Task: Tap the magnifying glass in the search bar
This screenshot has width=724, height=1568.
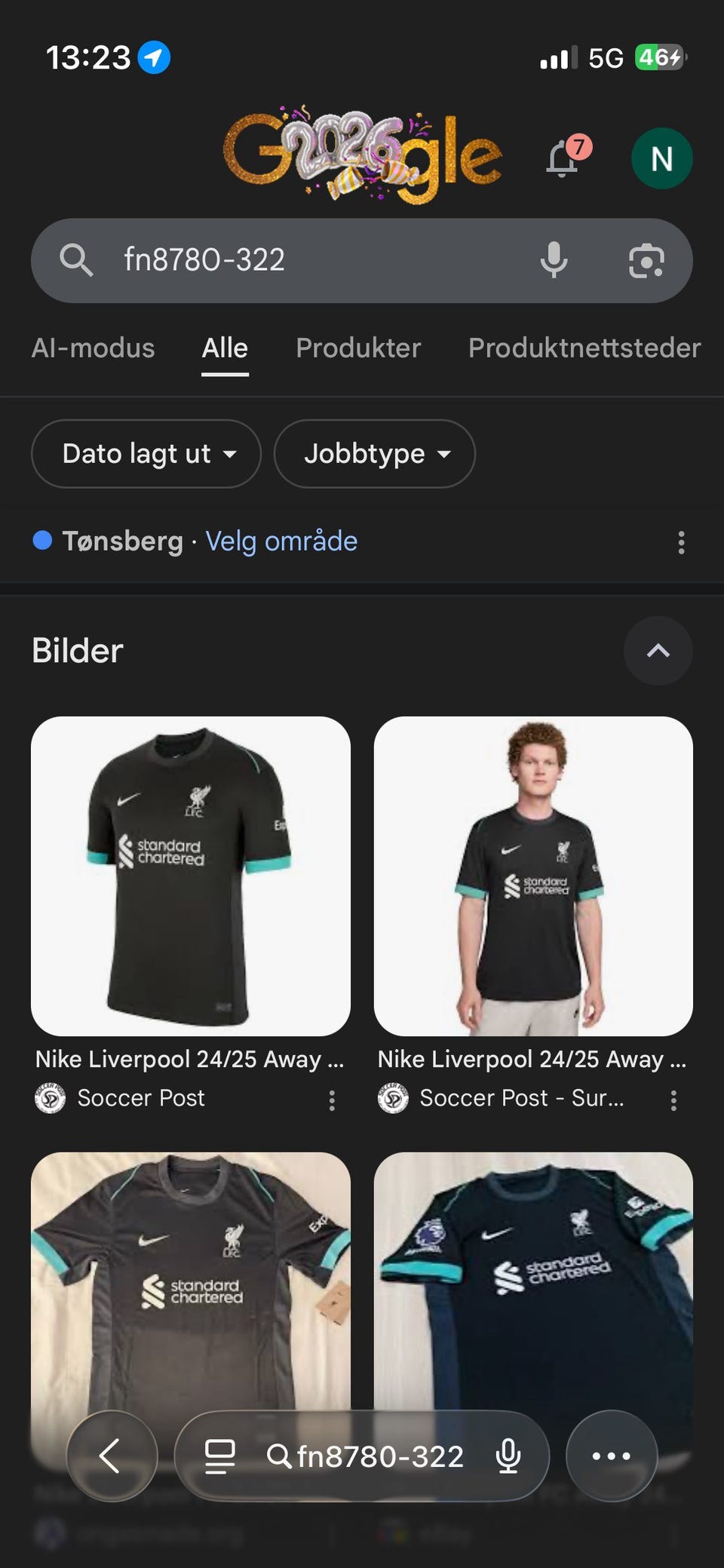Action: coord(76,260)
